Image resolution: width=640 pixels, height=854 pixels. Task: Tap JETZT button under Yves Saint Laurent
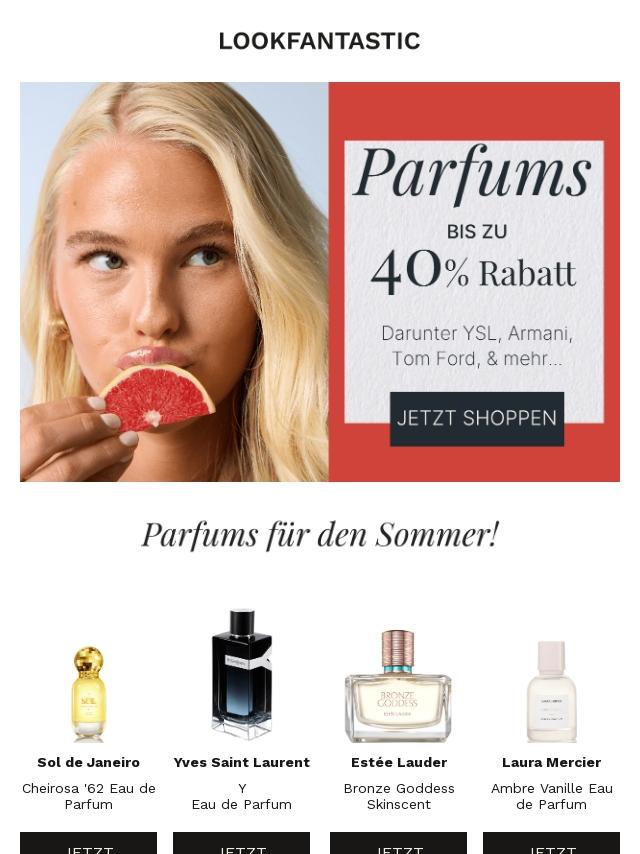click(241, 845)
